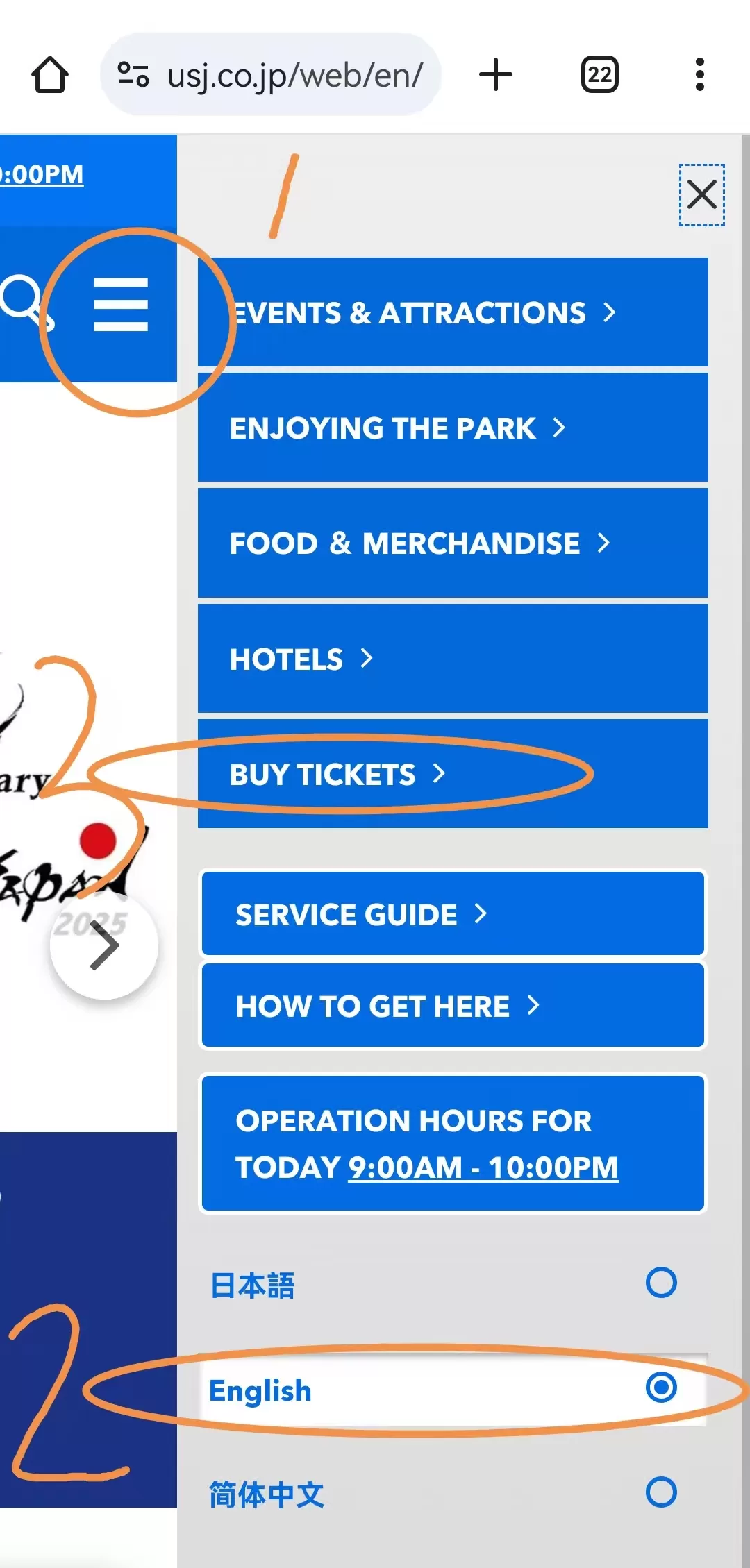Show the 22 open tabs
The width and height of the screenshot is (750, 1568).
click(599, 74)
